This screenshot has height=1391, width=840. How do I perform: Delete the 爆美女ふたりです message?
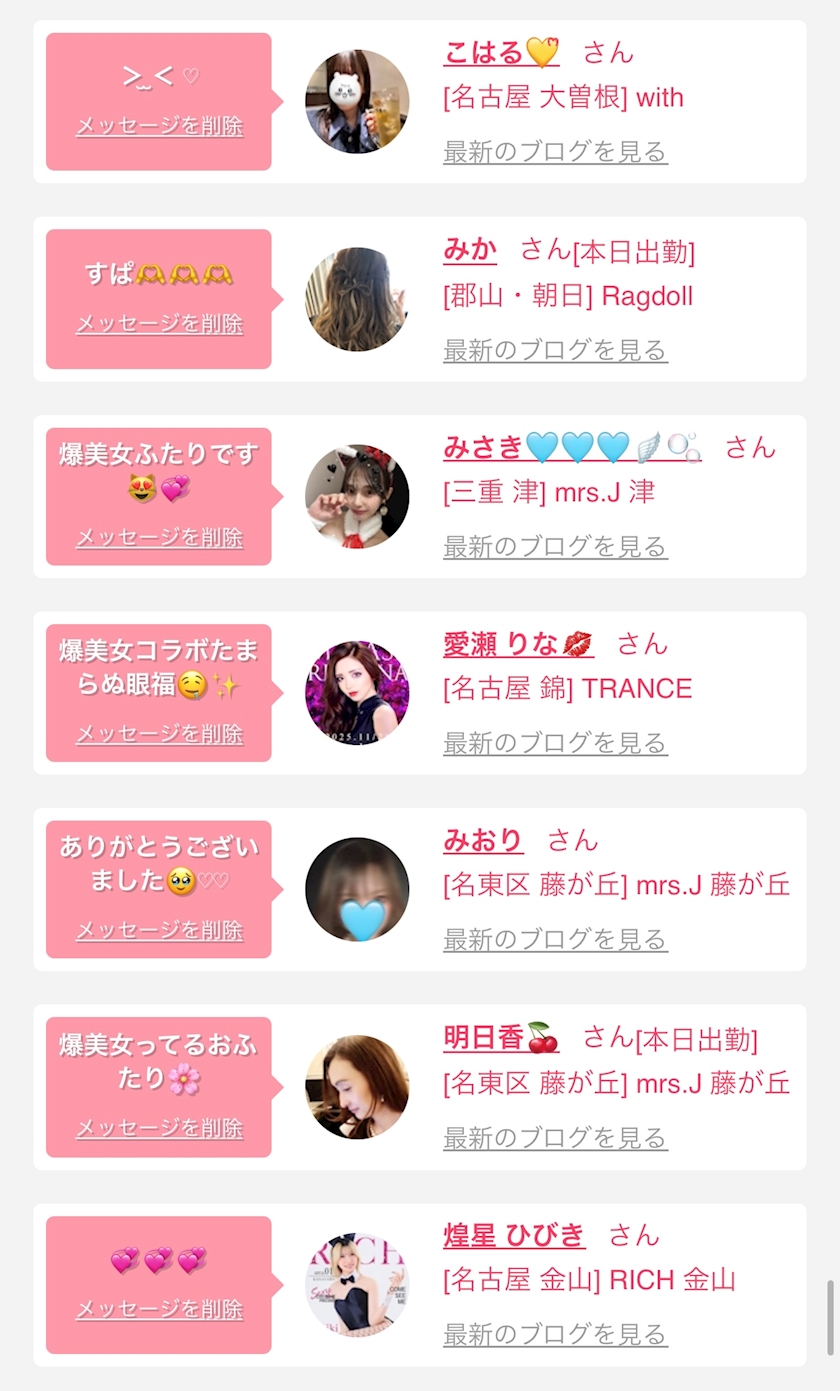(159, 538)
